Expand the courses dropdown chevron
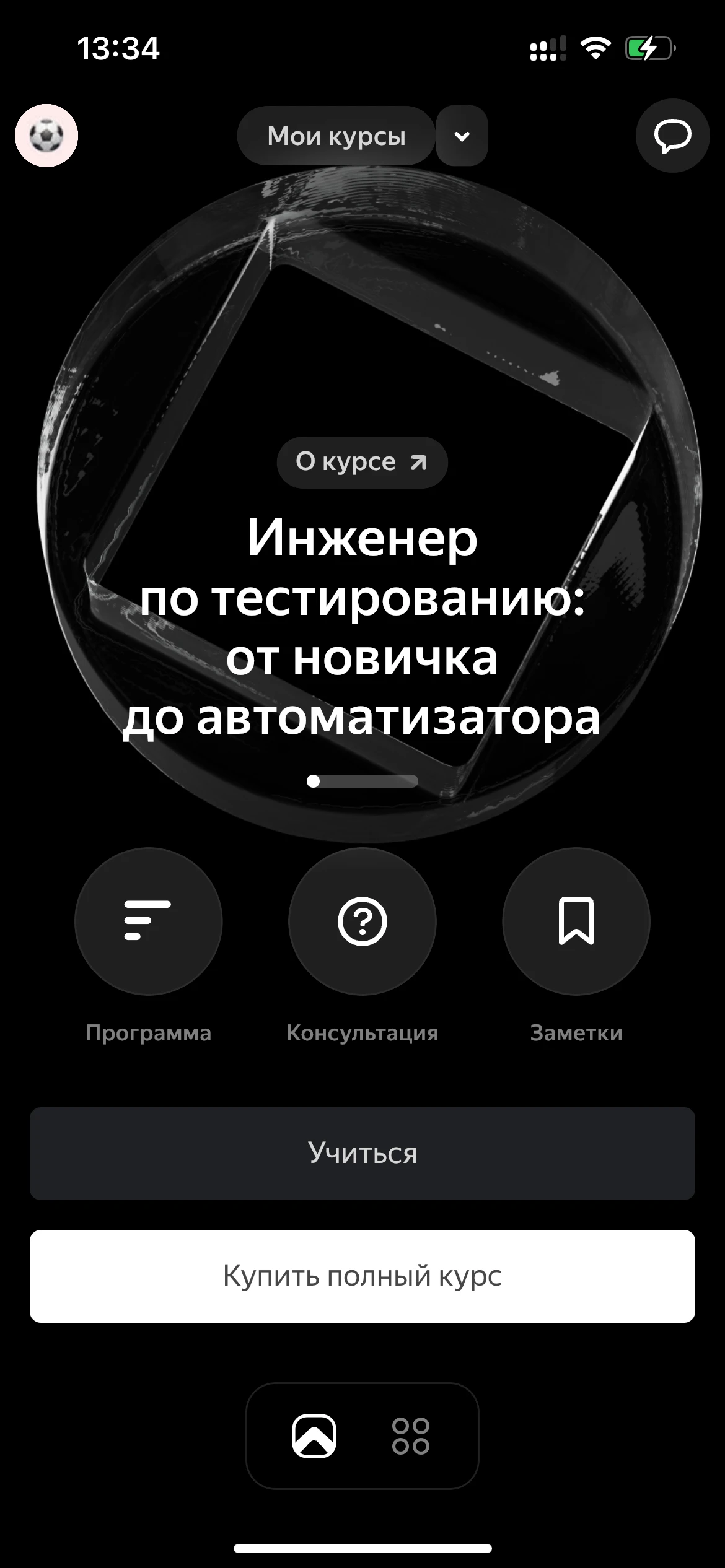The width and height of the screenshot is (725, 1568). click(462, 136)
